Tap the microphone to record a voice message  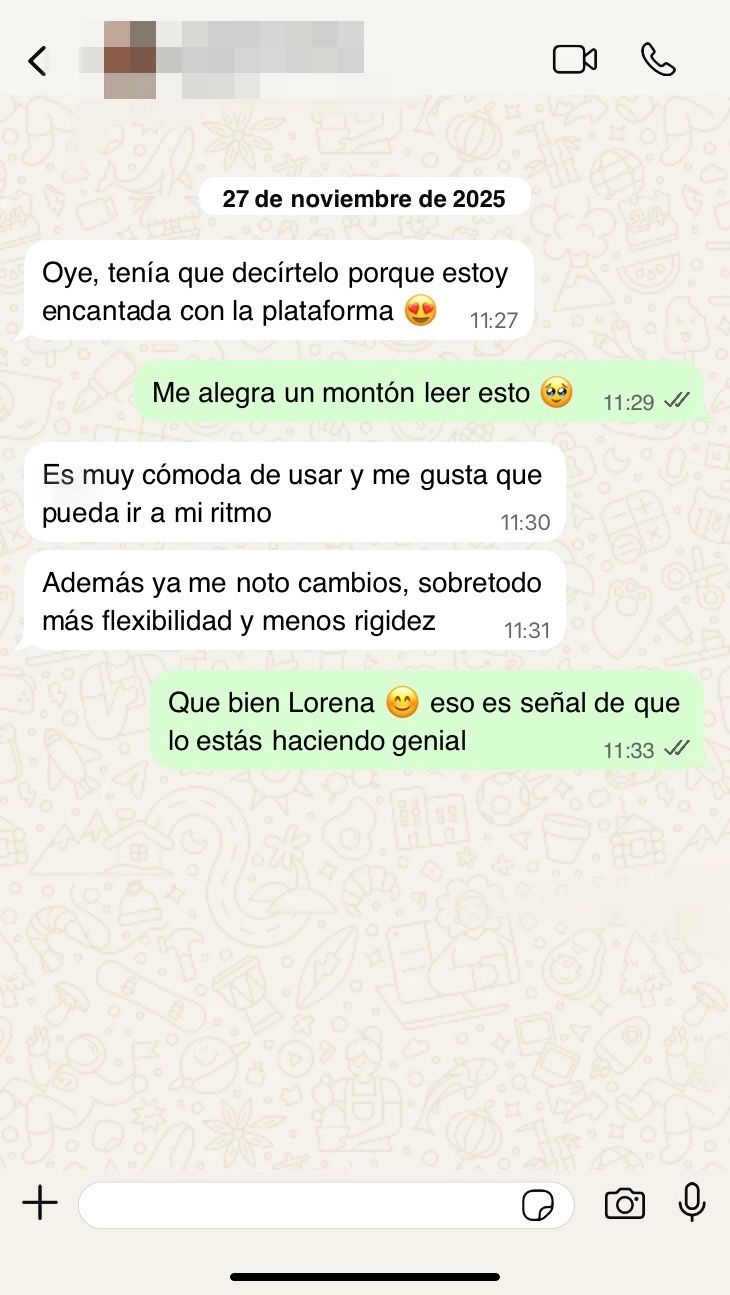tap(691, 1203)
